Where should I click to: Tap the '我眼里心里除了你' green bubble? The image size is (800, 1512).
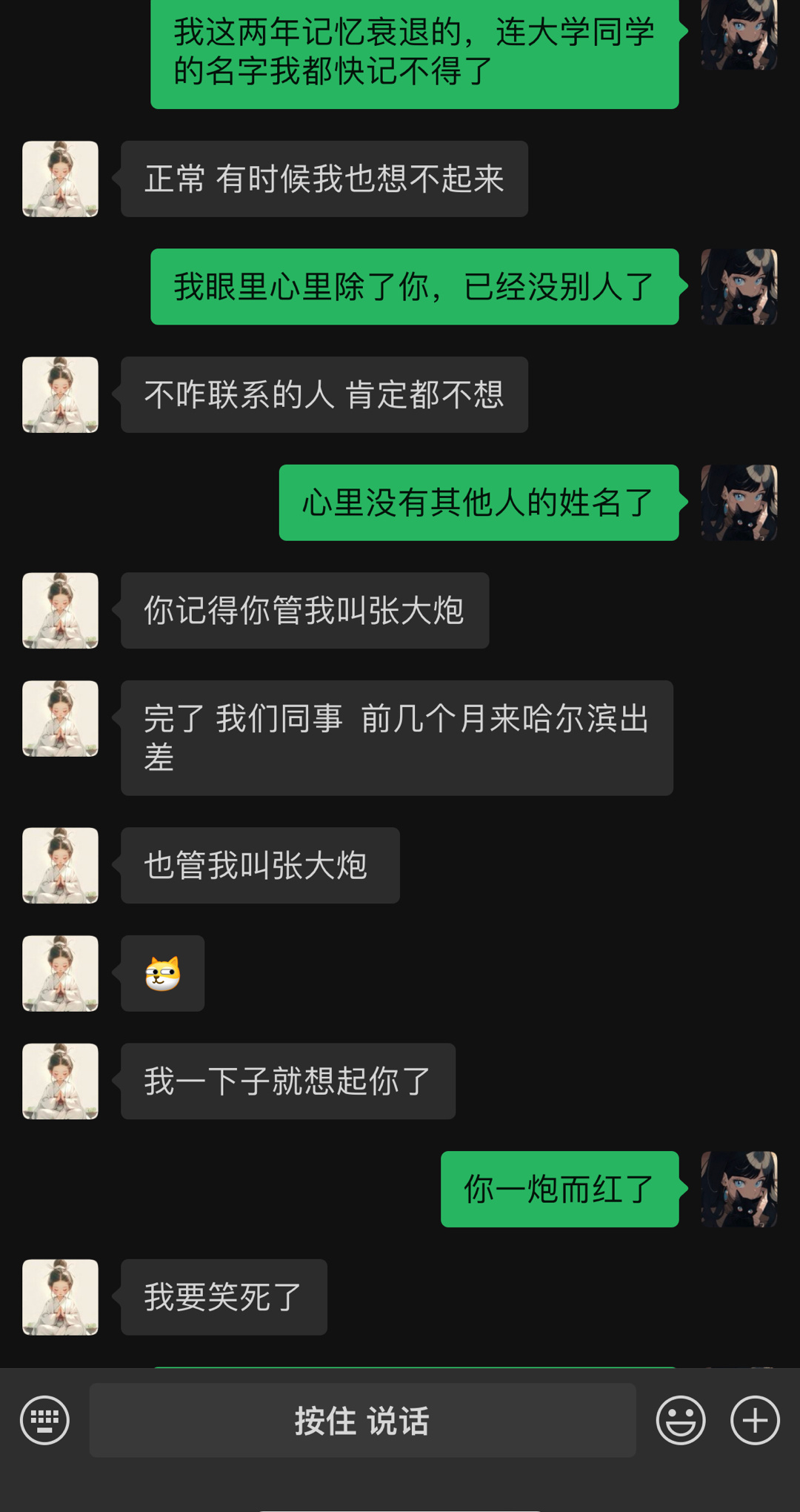[415, 289]
